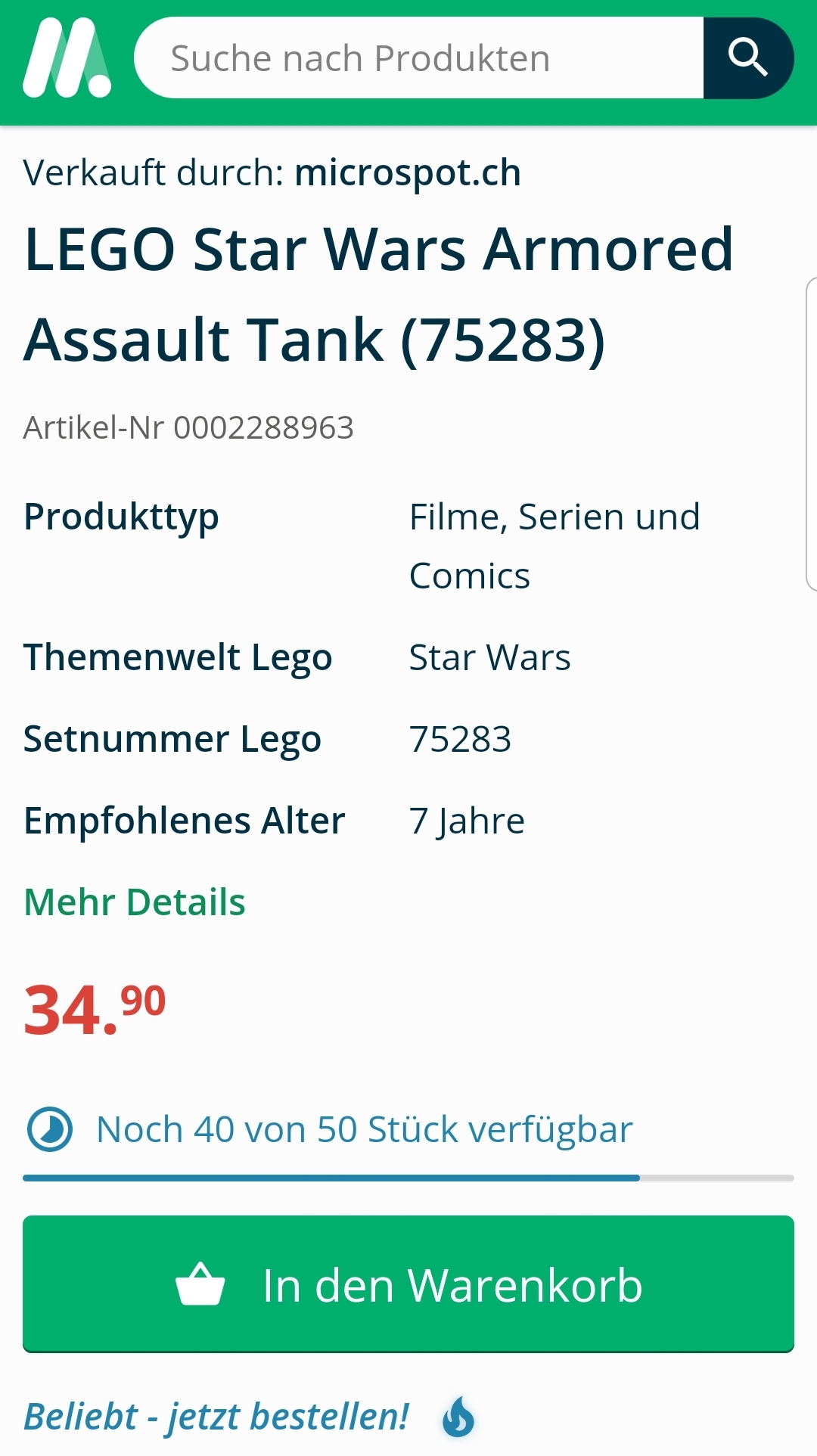Open the Migros home logo

pos(67,58)
